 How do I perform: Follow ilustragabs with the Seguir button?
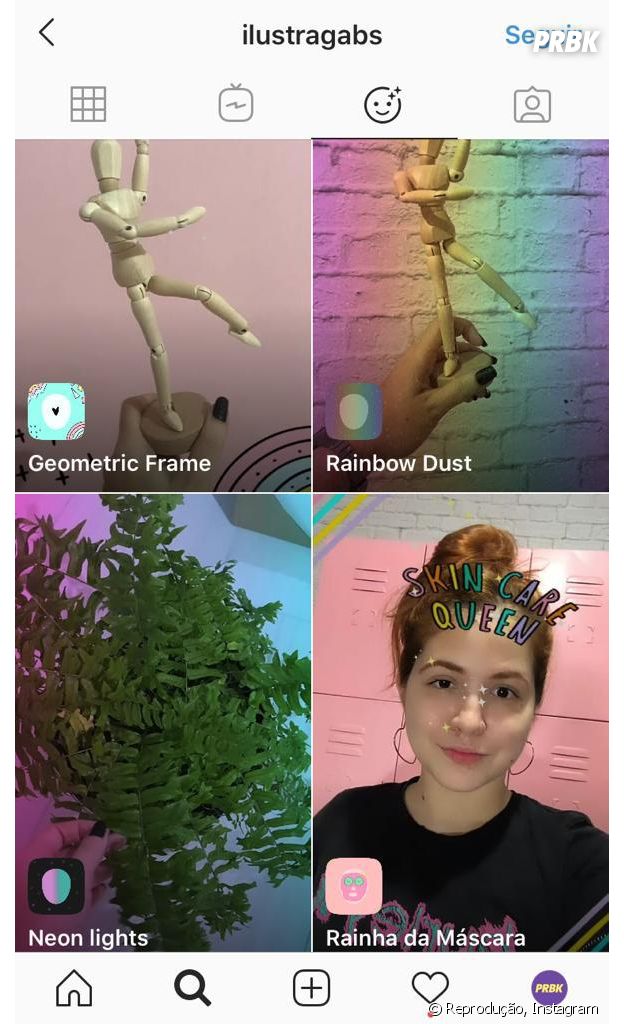(540, 35)
